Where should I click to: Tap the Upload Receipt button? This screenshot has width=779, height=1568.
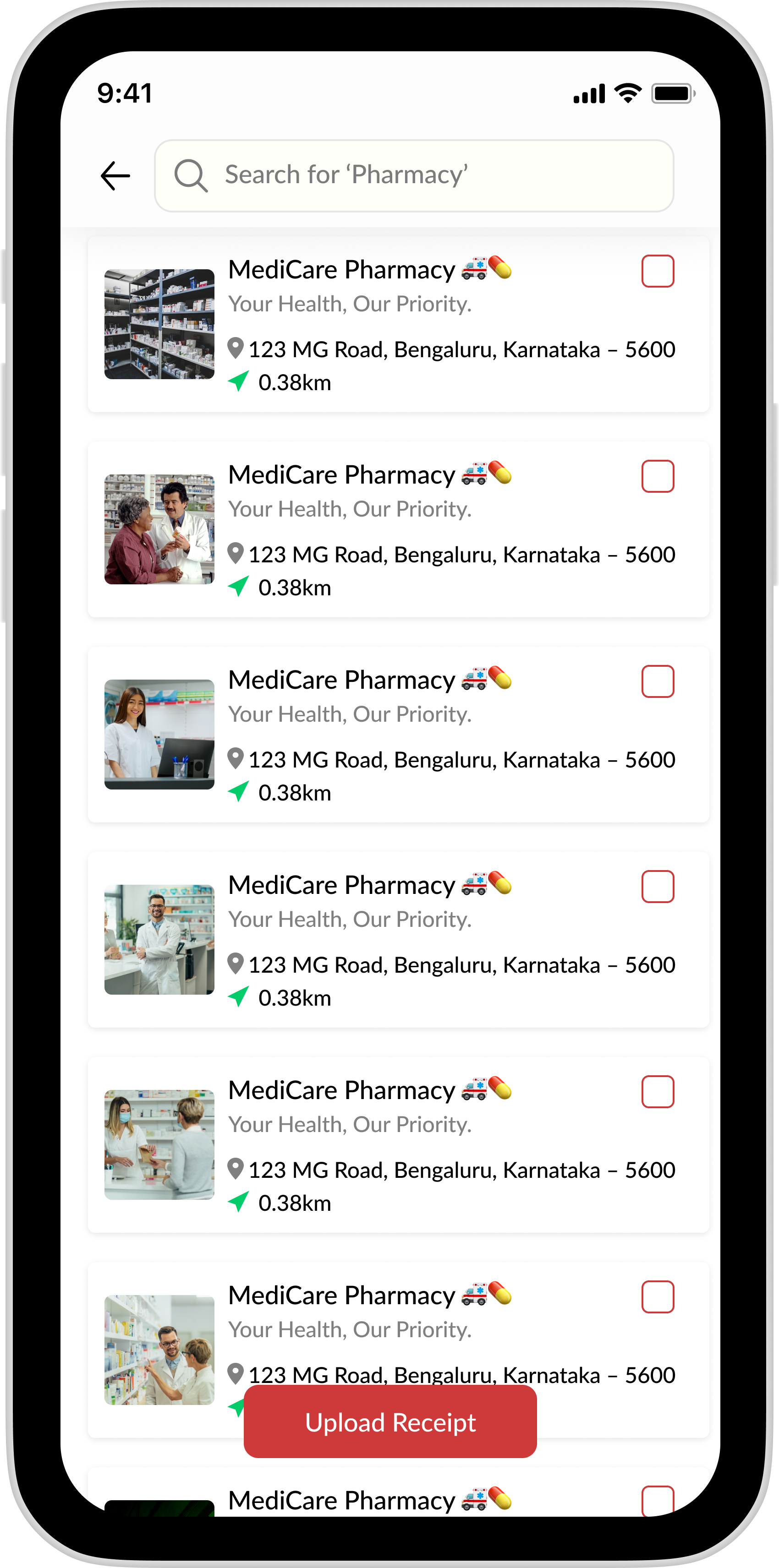click(x=390, y=1422)
